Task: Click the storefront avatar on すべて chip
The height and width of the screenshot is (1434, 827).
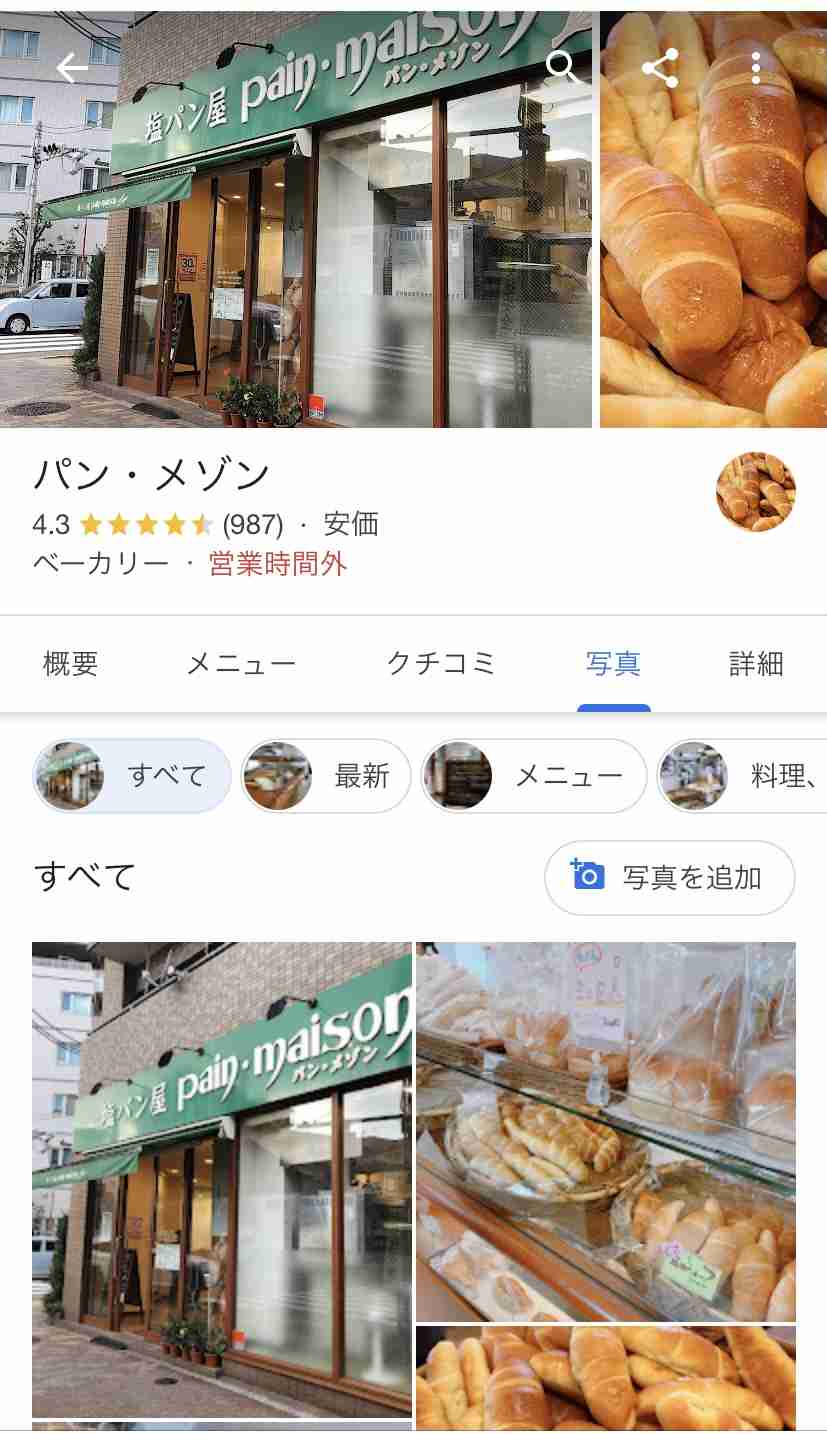Action: coord(72,775)
